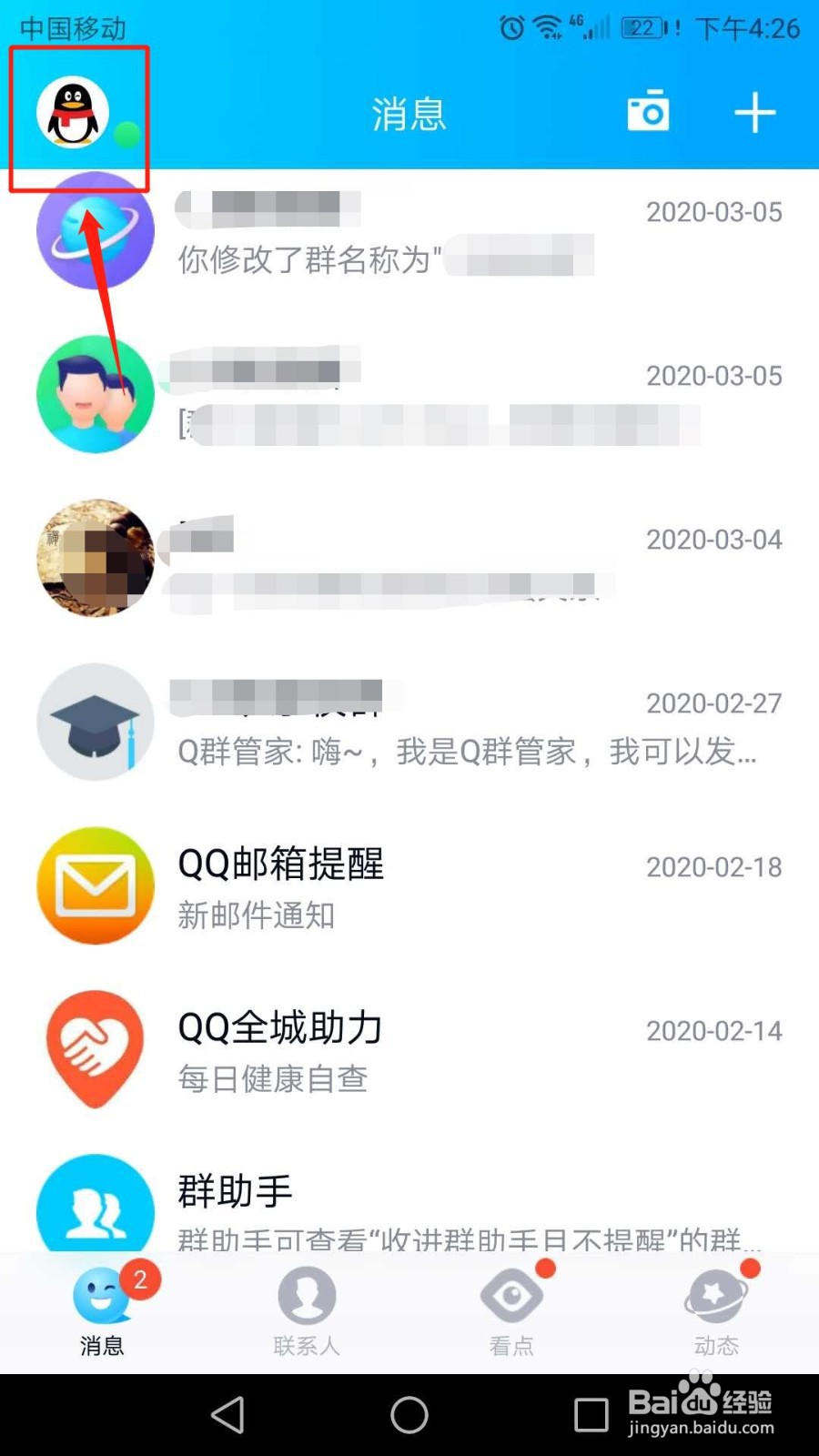819x1456 pixels.
Task: Tap the two-person group chat avatar
Action: coord(95,394)
